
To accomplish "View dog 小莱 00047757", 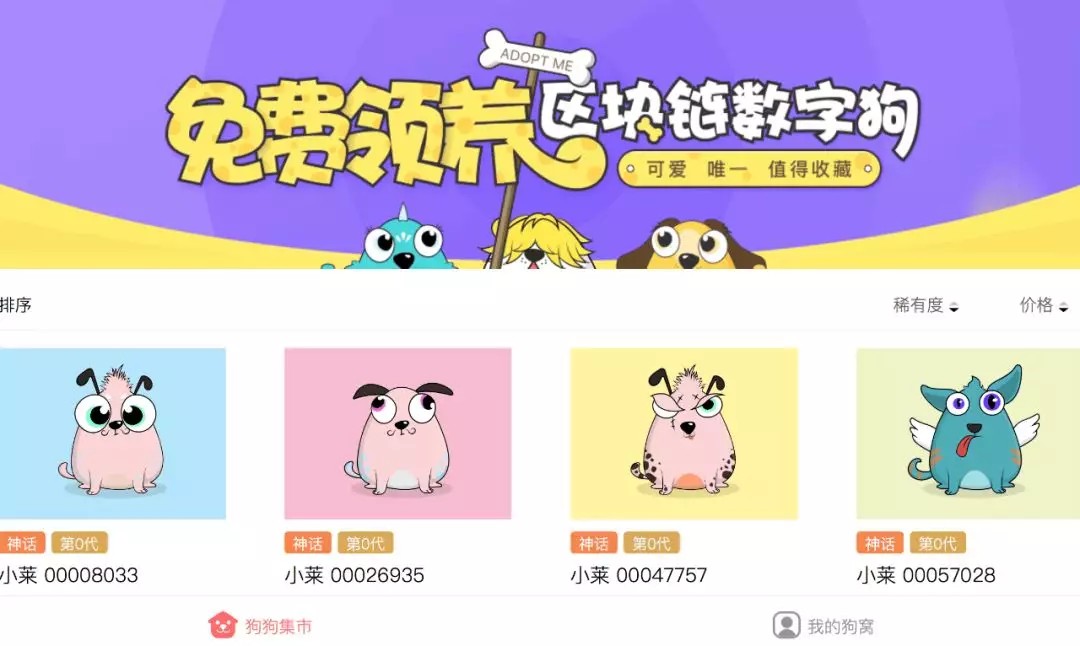I will point(683,433).
